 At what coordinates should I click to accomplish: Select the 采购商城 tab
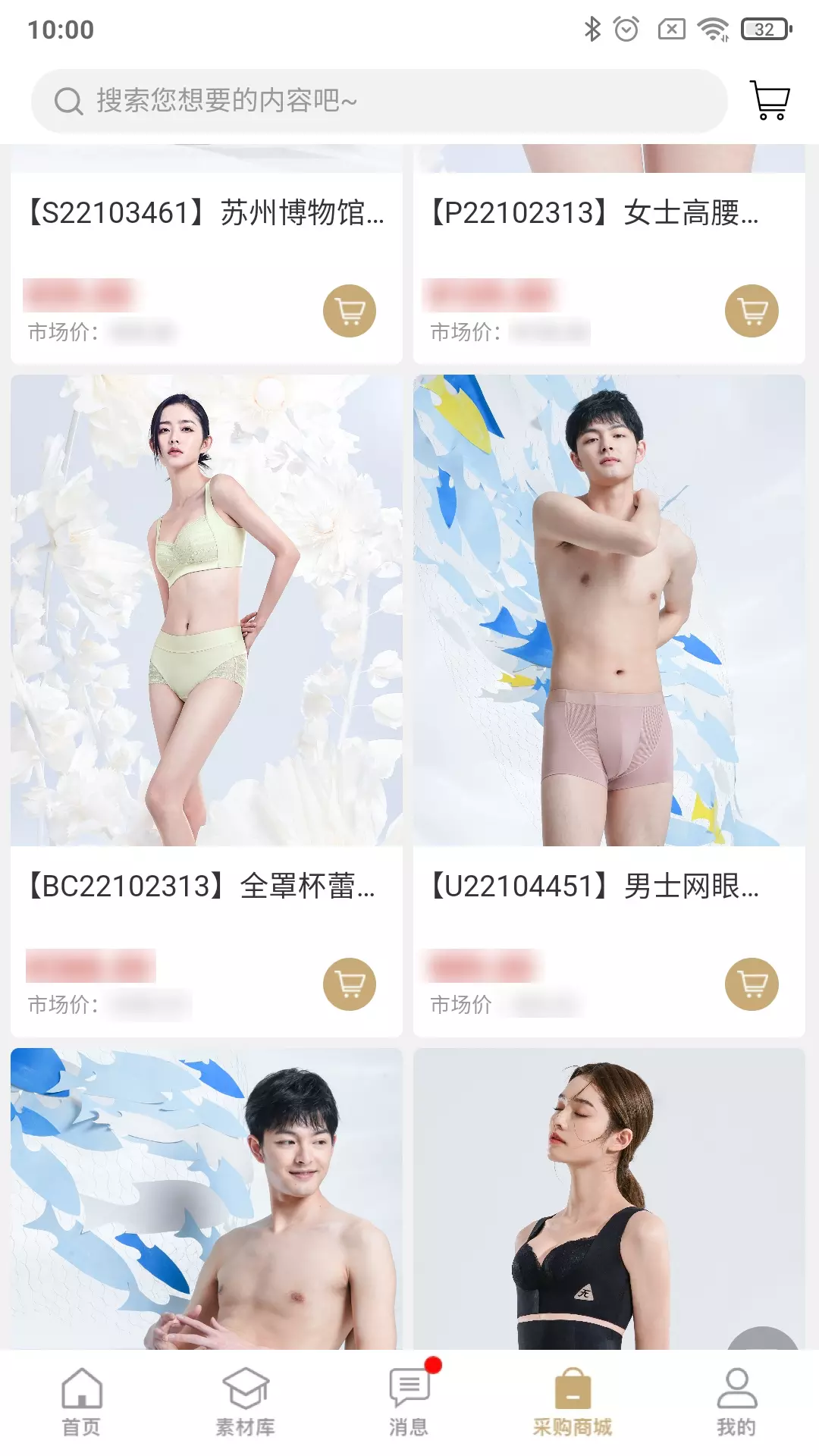[x=573, y=1403]
